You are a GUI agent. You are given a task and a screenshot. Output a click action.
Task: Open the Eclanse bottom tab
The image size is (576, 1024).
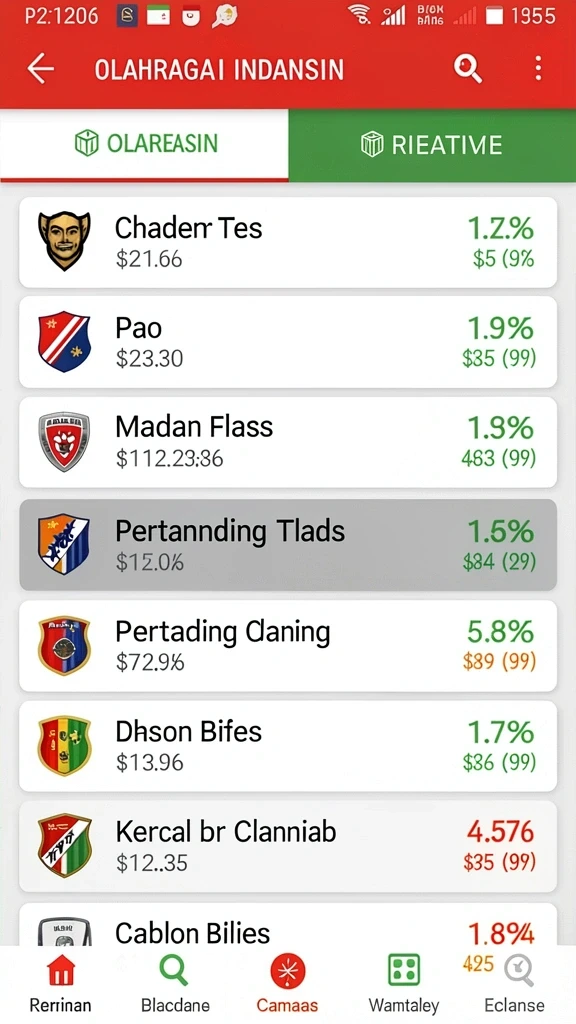(515, 984)
